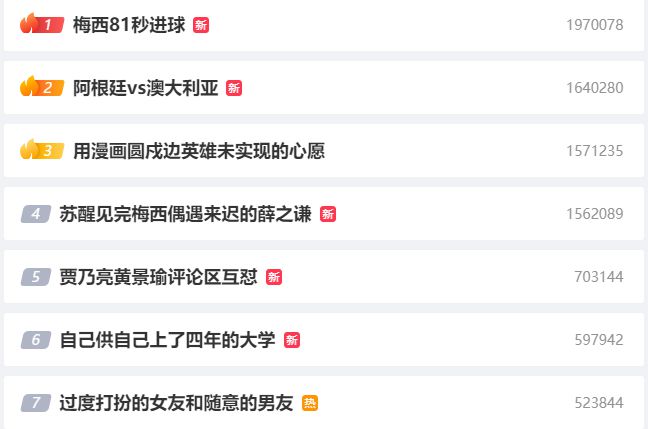
Task: Open the topic 过度打扮的女友和随意的男友
Action: tap(176, 403)
